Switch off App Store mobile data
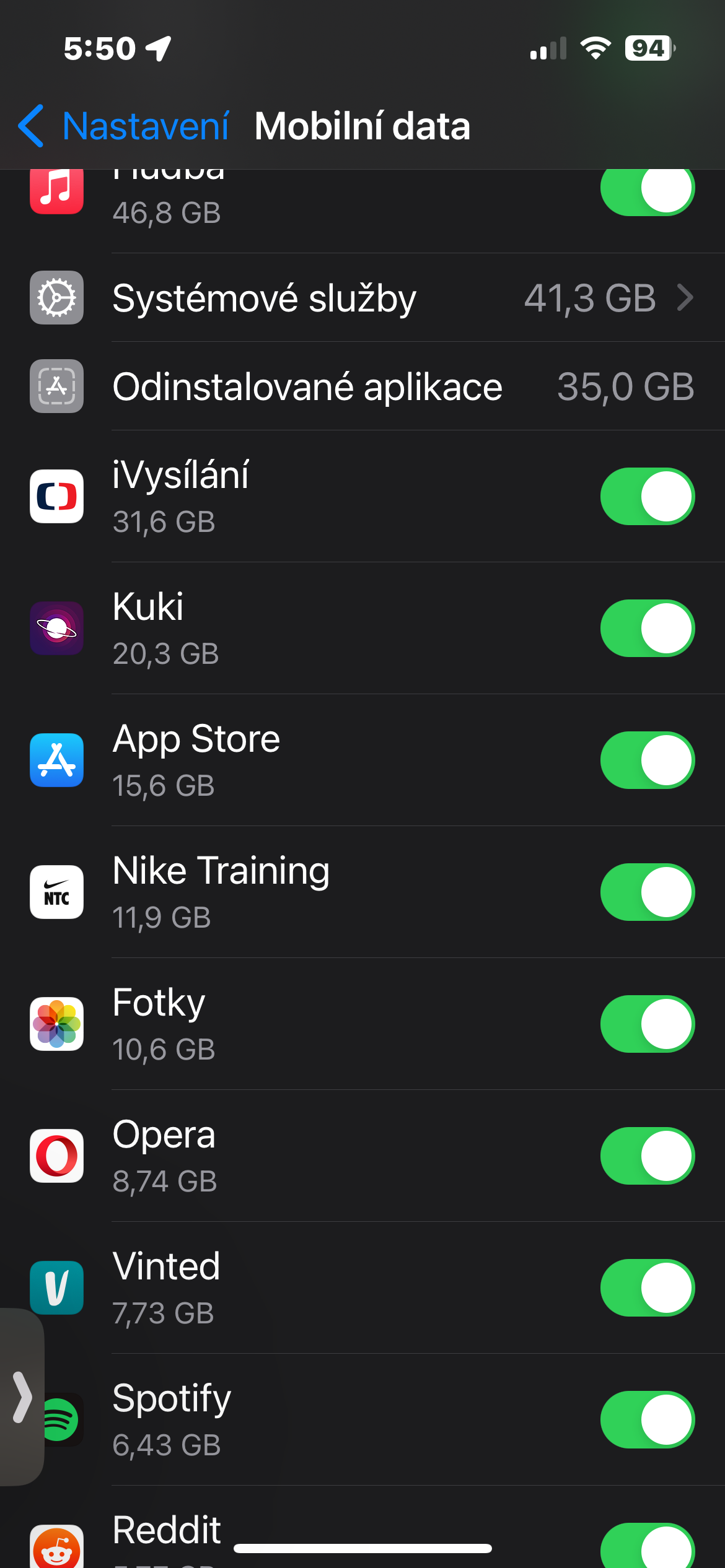This screenshot has width=725, height=1568. (x=647, y=760)
